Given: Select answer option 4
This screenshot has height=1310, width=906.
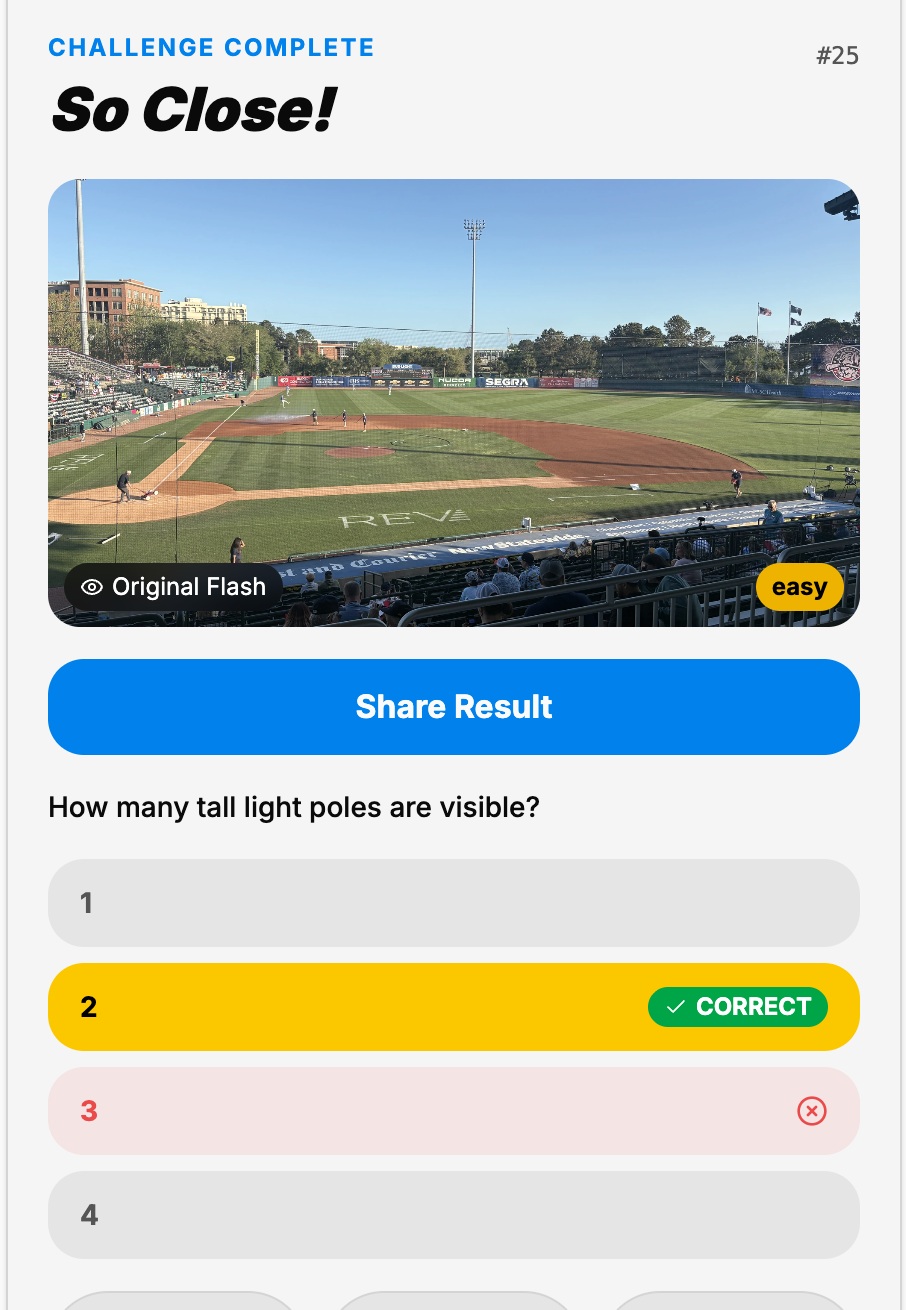Looking at the screenshot, I should point(453,1215).
